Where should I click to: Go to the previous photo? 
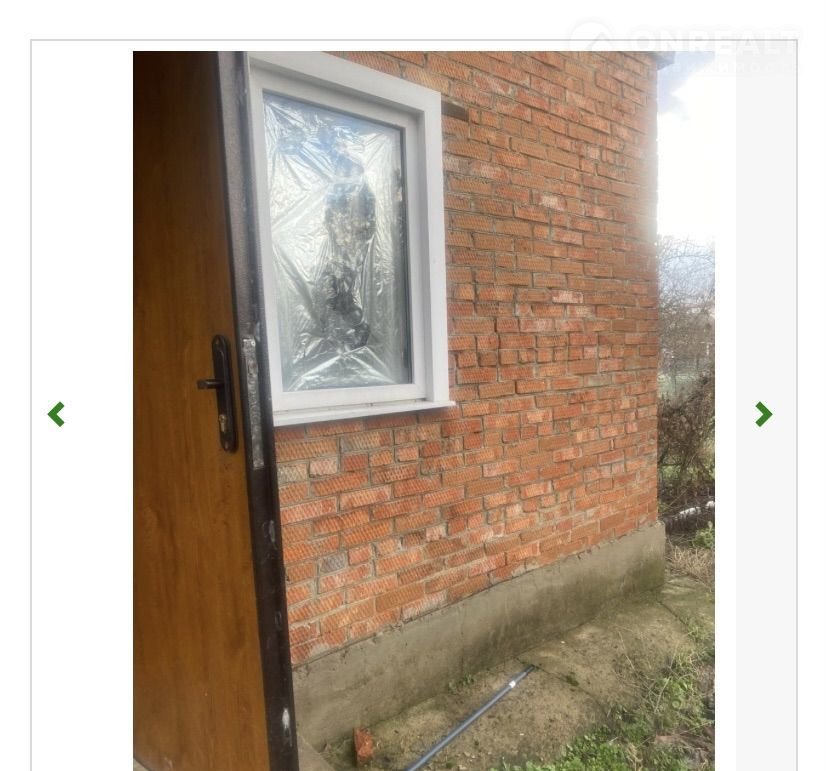57,414
